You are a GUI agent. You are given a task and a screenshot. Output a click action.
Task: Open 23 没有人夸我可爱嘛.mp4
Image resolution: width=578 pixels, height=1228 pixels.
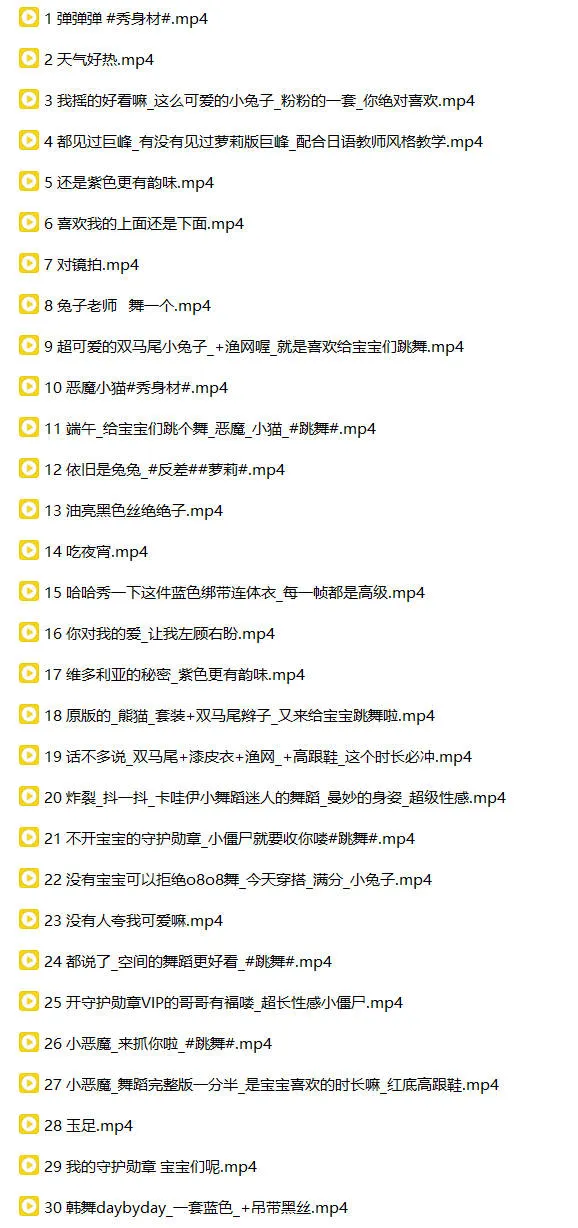[x=133, y=920]
